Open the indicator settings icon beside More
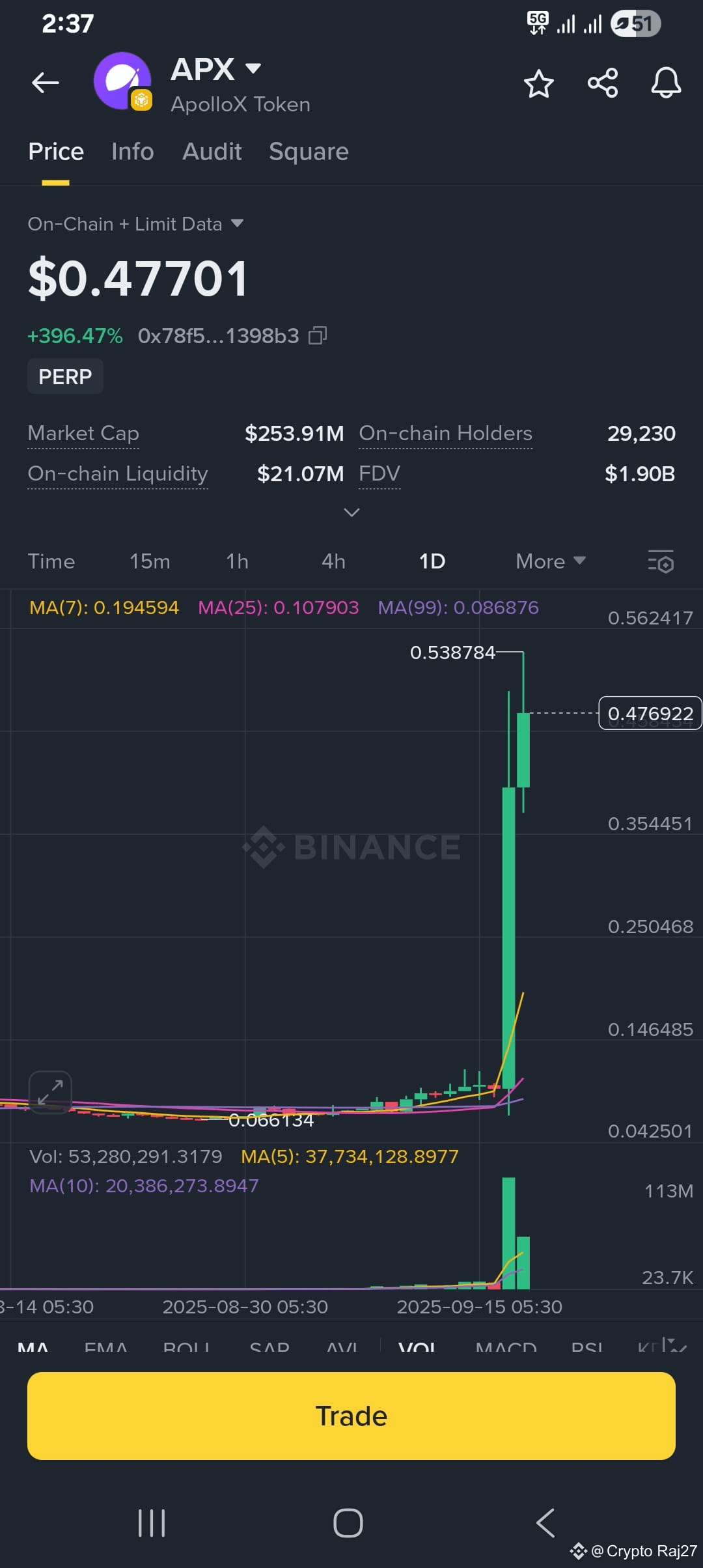 tap(661, 562)
